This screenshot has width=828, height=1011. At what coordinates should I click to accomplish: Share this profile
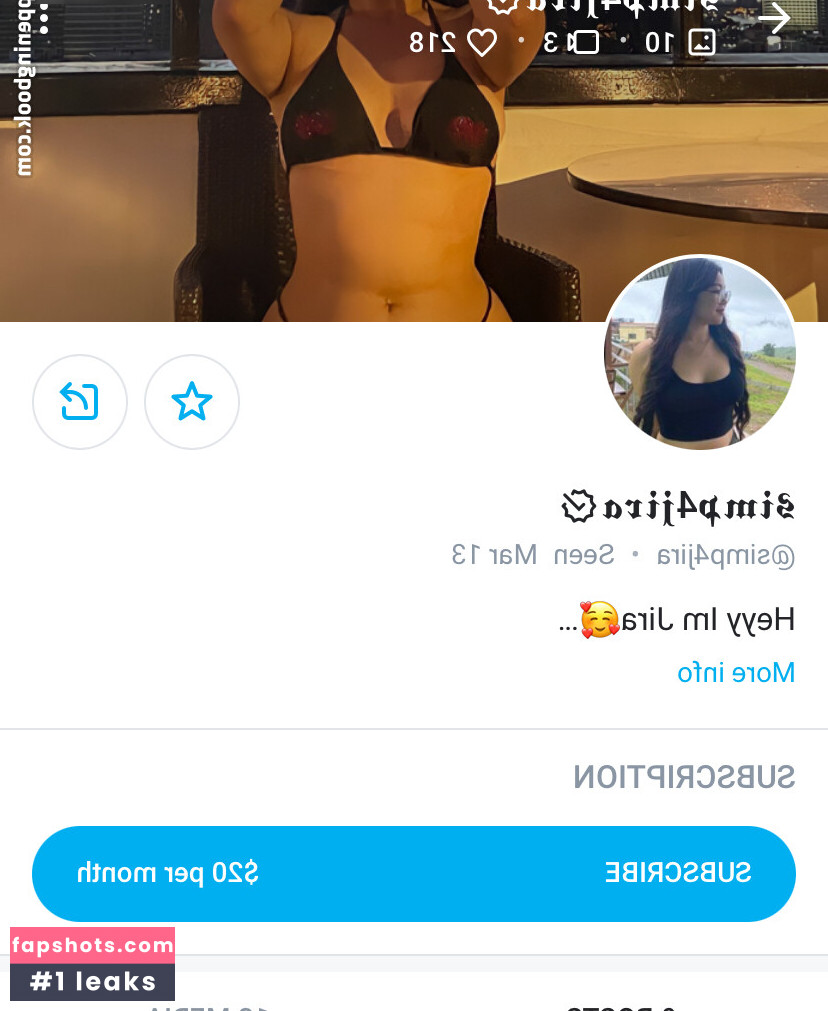pos(80,402)
